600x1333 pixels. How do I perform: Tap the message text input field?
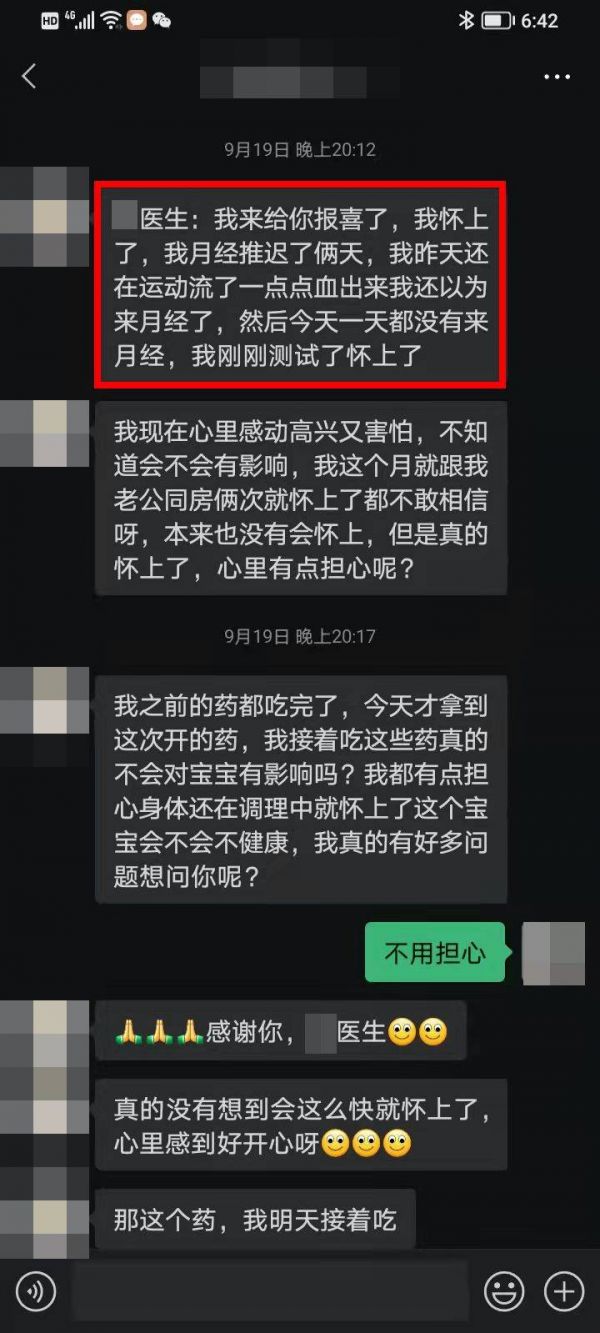(270, 1292)
